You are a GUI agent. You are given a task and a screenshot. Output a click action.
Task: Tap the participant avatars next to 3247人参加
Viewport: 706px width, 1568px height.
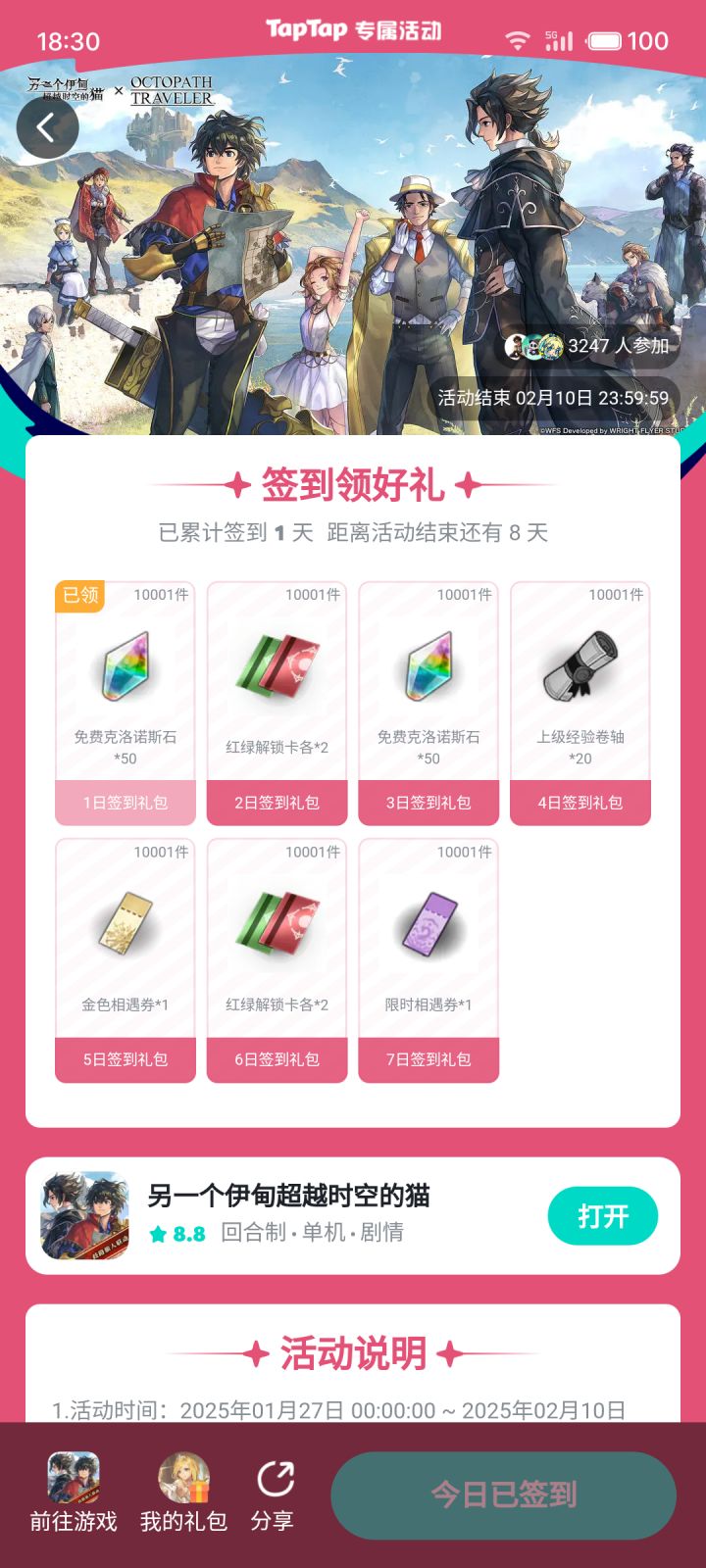[534, 346]
